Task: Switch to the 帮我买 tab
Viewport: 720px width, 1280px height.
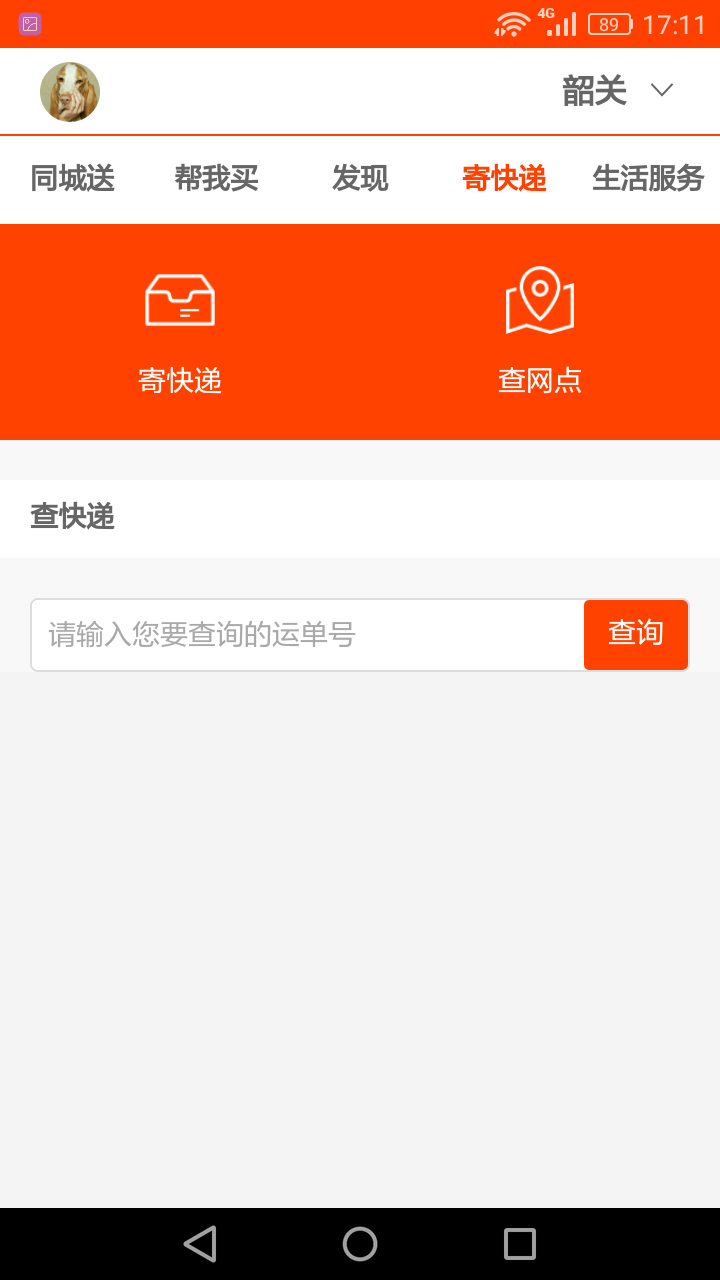Action: coord(218,179)
